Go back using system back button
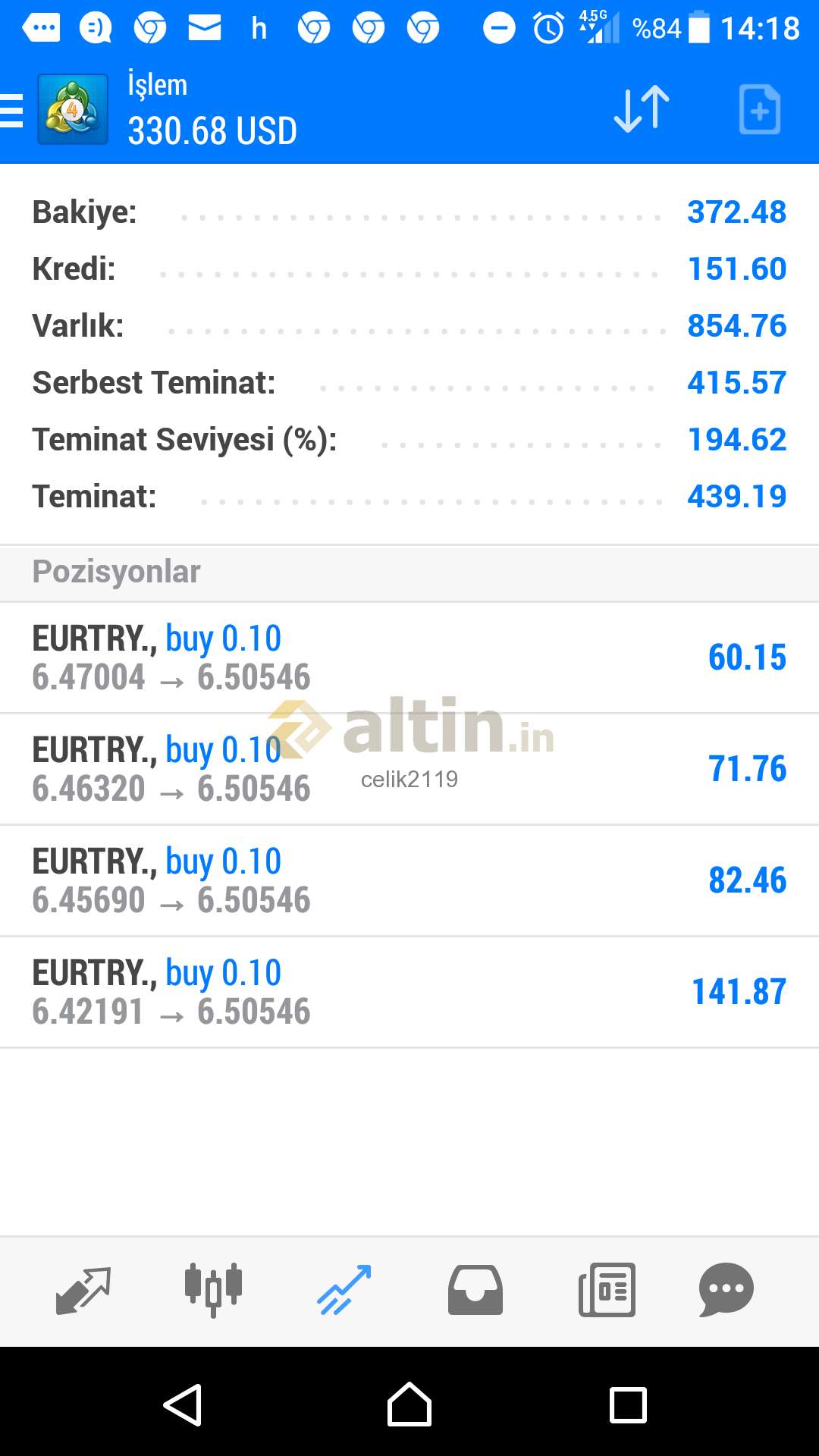This screenshot has height=1456, width=819. 183,1405
